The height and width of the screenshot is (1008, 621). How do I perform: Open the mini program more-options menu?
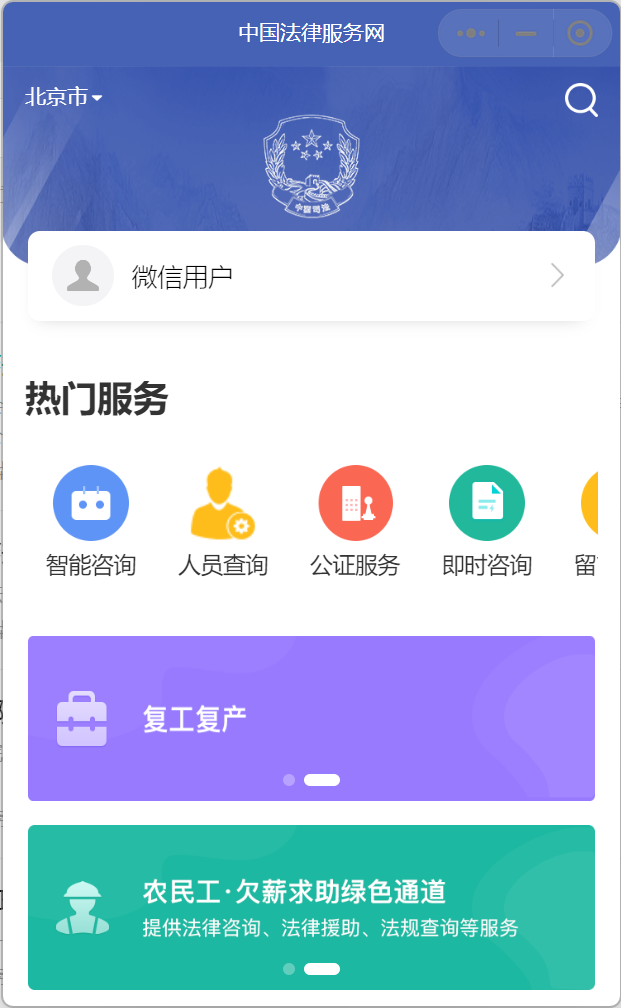470,33
